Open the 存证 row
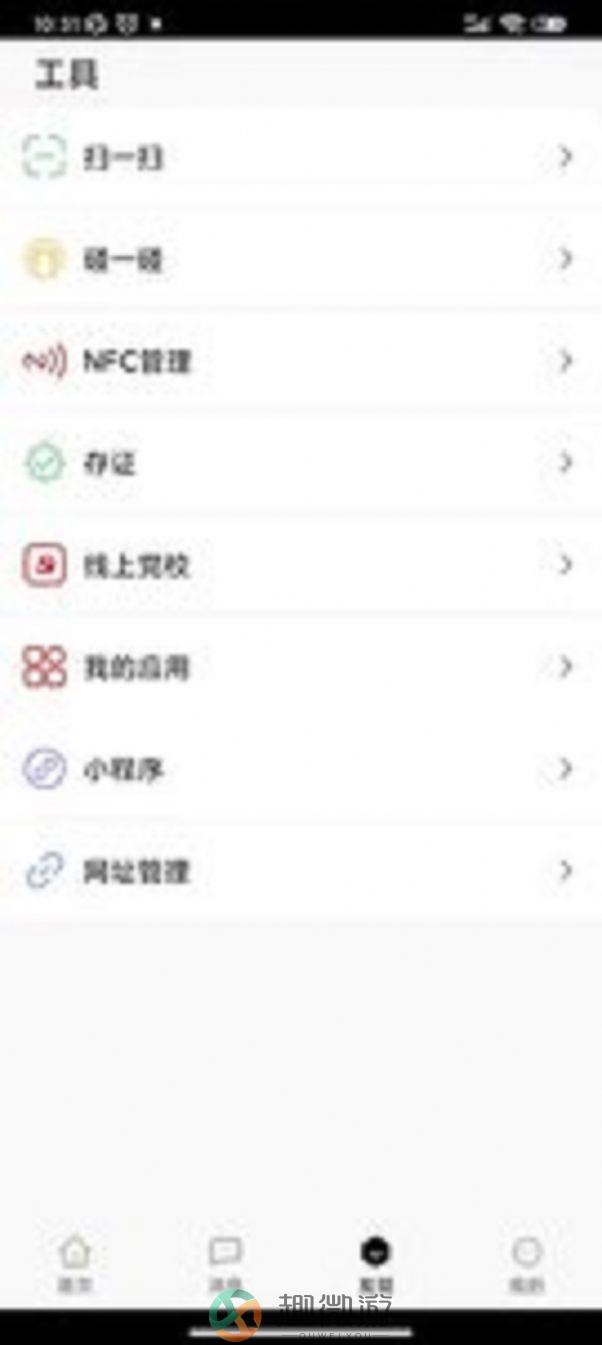Image resolution: width=602 pixels, height=1345 pixels. point(301,463)
